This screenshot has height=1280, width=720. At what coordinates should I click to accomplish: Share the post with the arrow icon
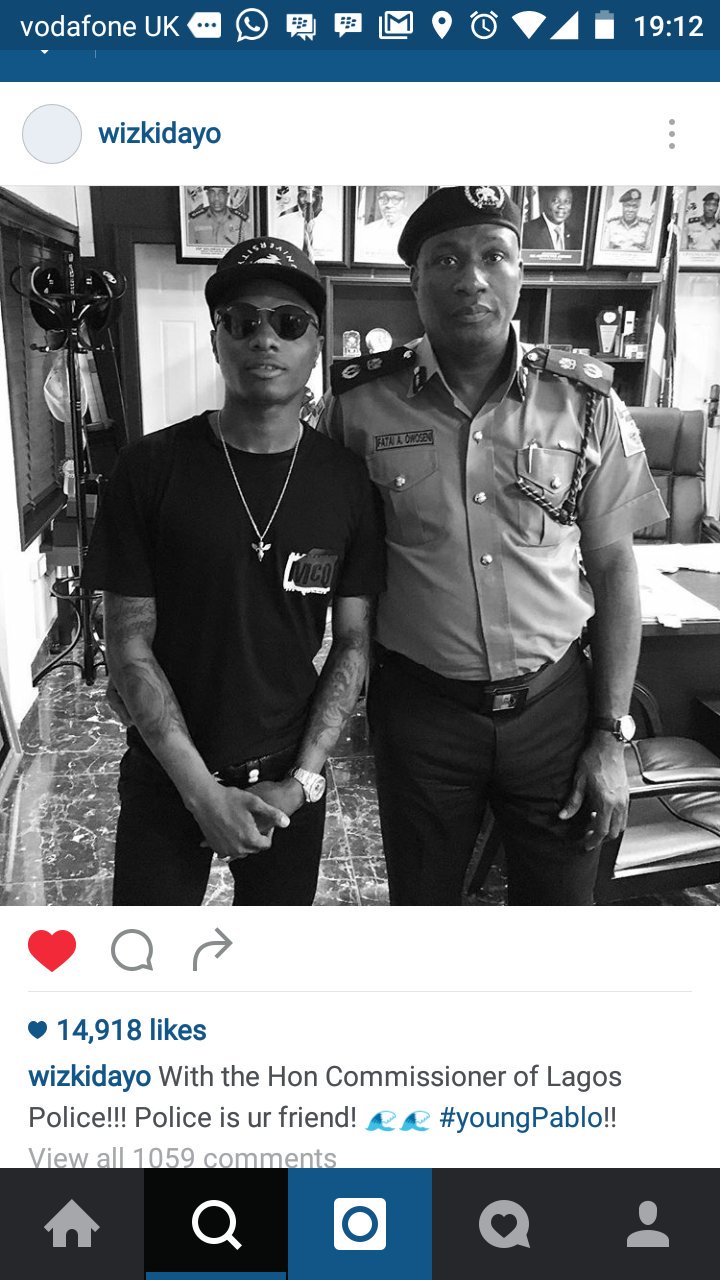click(212, 949)
